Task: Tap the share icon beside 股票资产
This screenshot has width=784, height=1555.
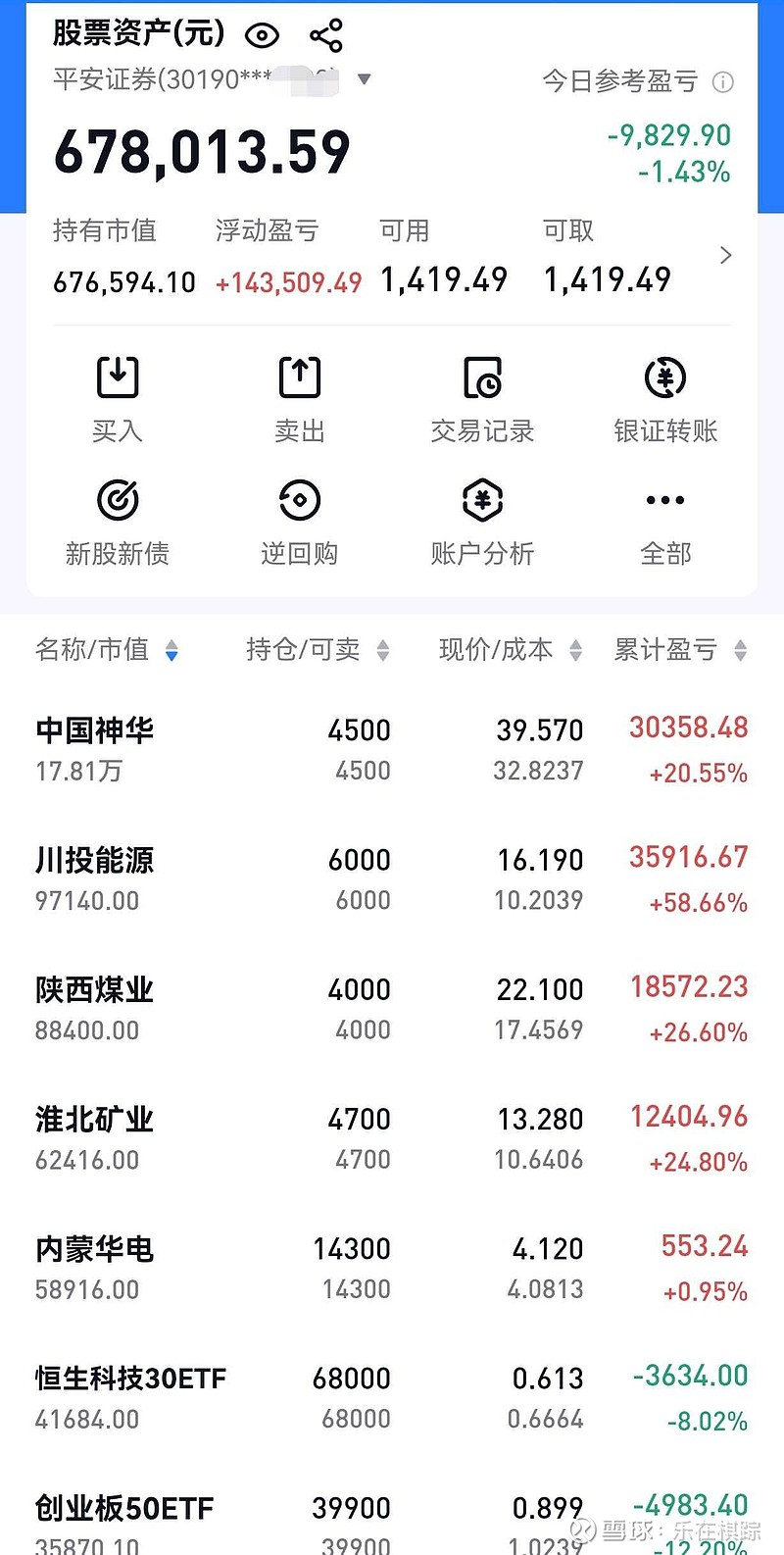Action: click(x=326, y=32)
